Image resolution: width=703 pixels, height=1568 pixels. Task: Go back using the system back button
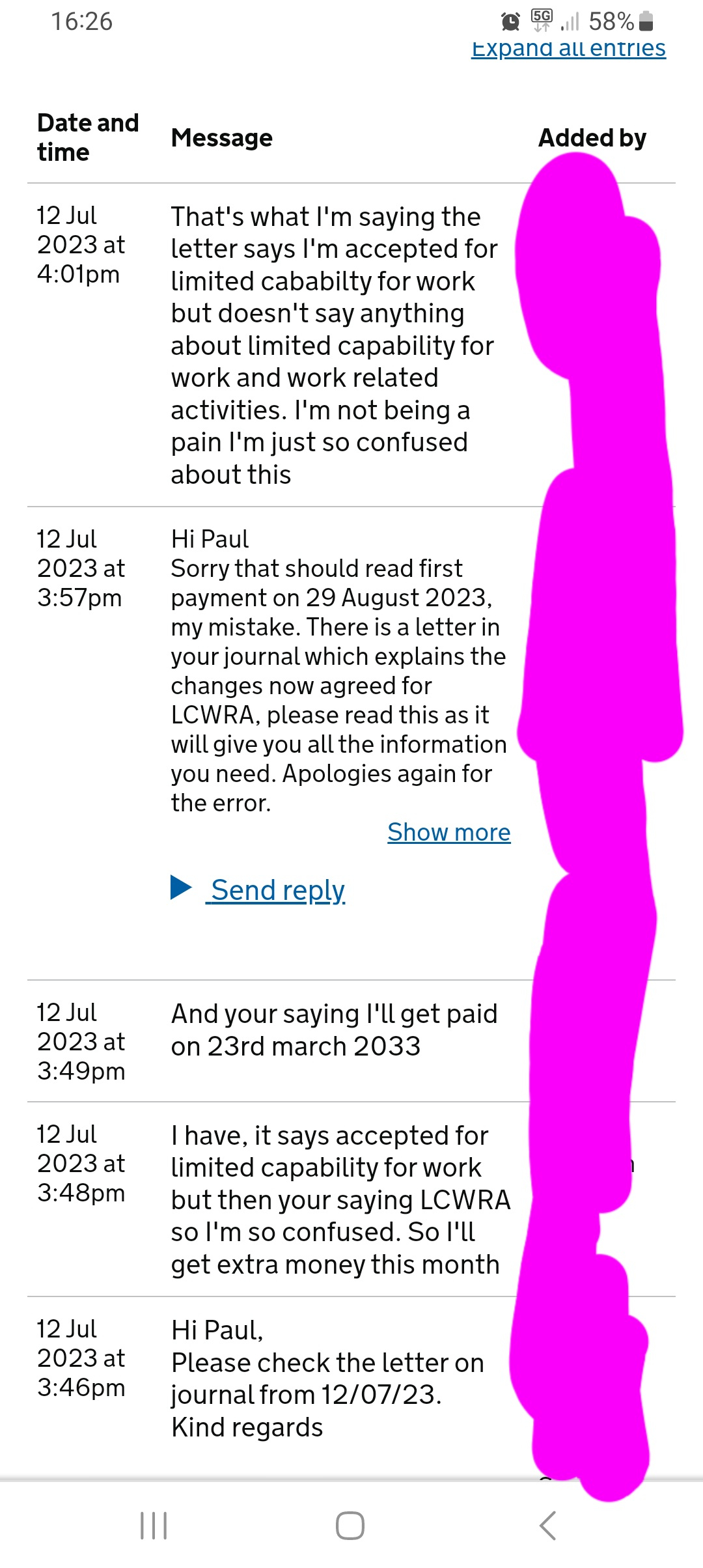coord(548,1525)
